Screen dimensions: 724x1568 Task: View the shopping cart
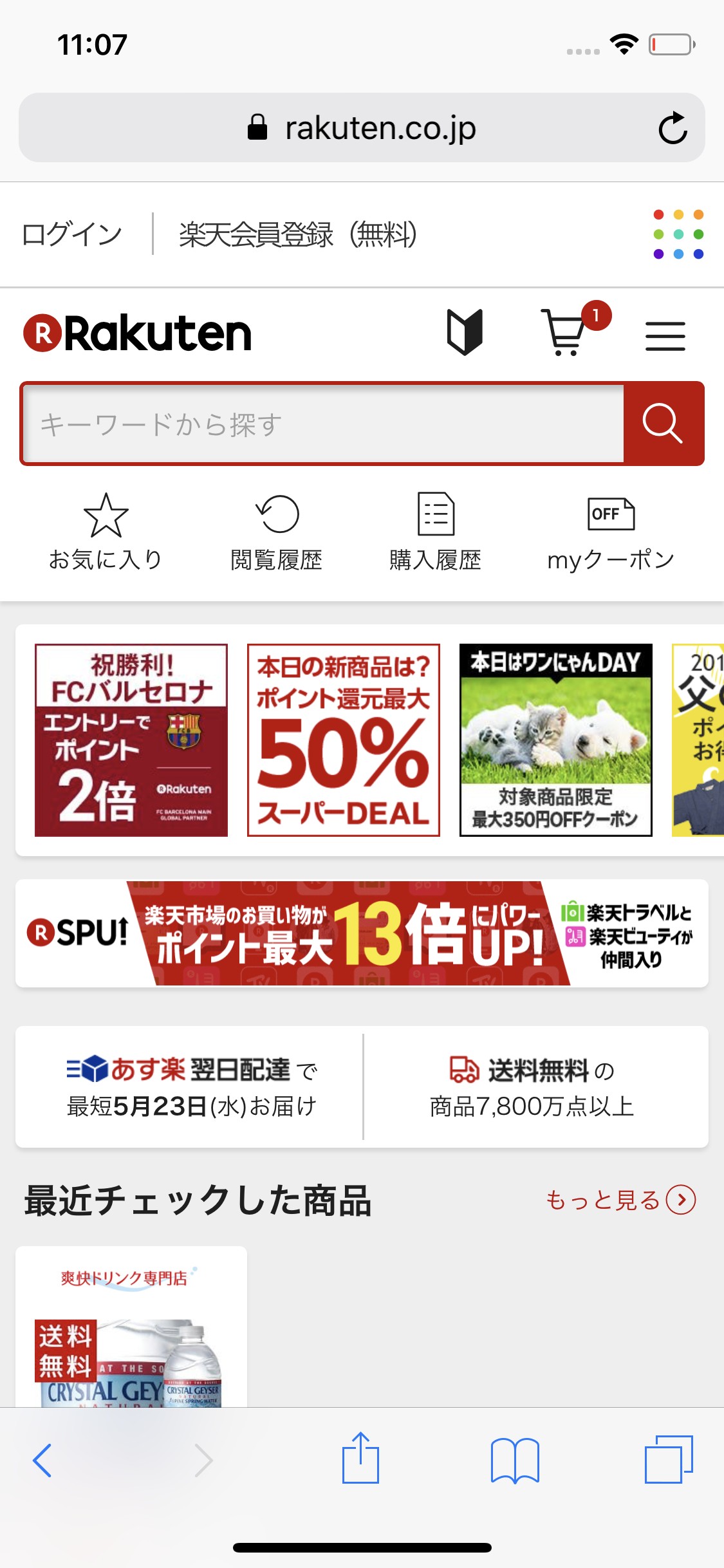pos(566,332)
